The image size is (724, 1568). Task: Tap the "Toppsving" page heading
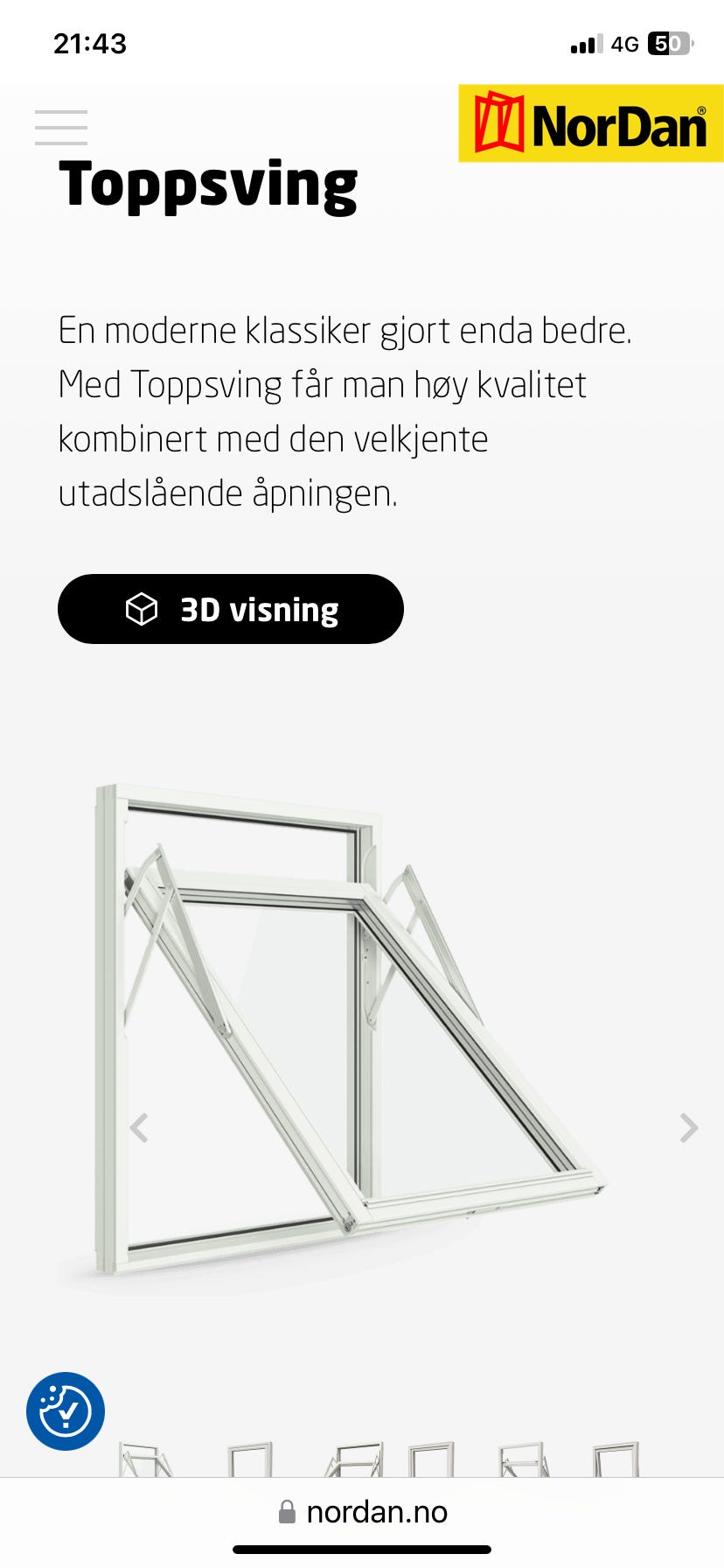click(x=208, y=185)
